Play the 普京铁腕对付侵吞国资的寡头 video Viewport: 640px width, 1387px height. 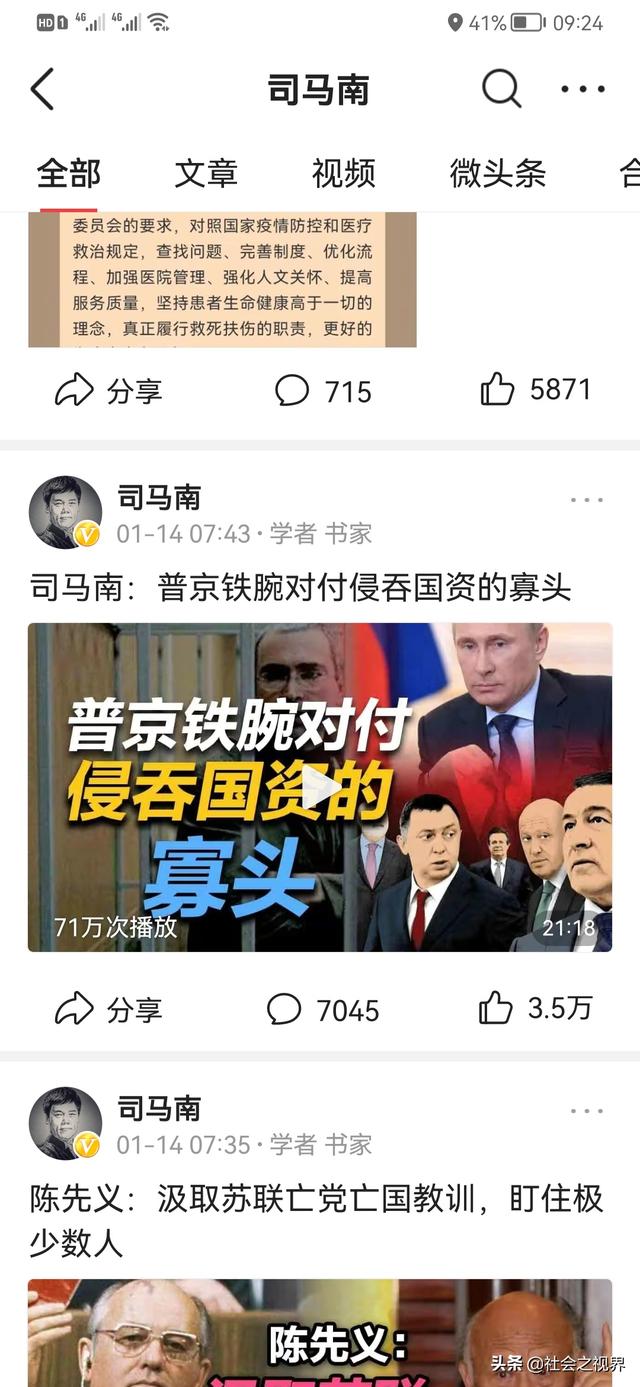point(320,787)
